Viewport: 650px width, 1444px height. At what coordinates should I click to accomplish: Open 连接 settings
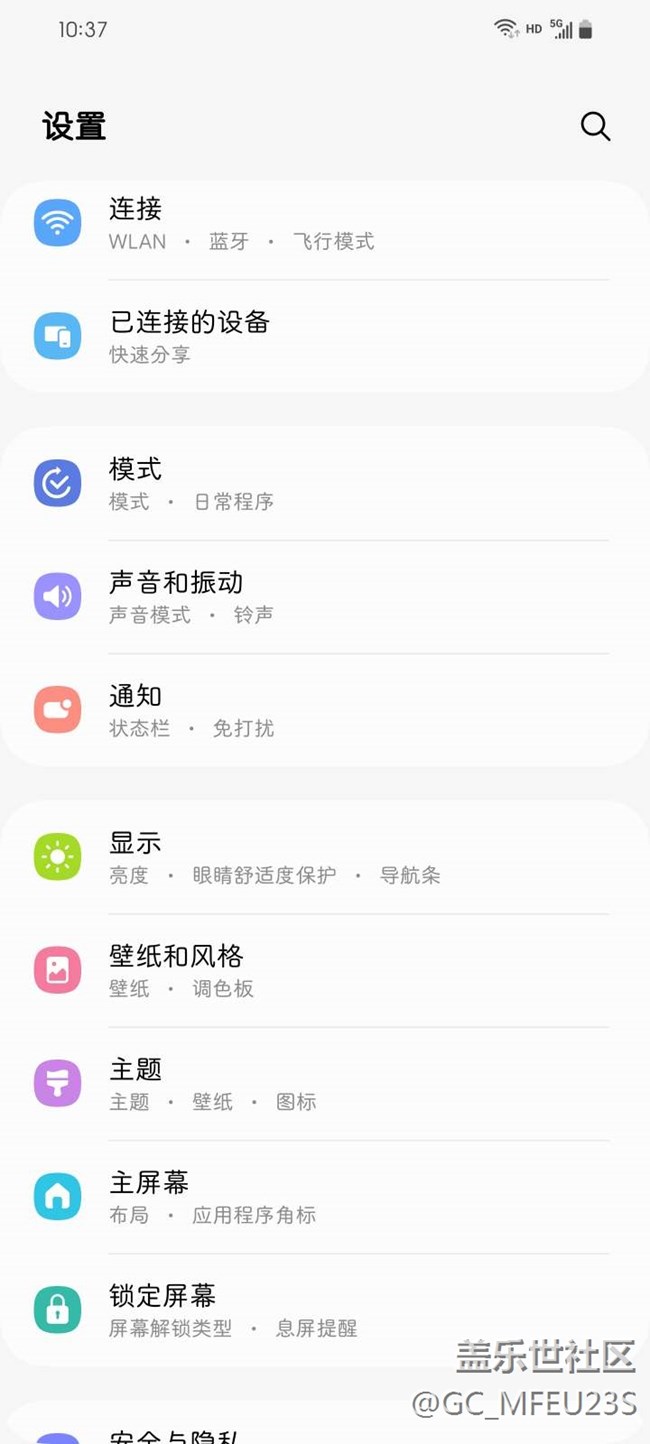point(324,224)
